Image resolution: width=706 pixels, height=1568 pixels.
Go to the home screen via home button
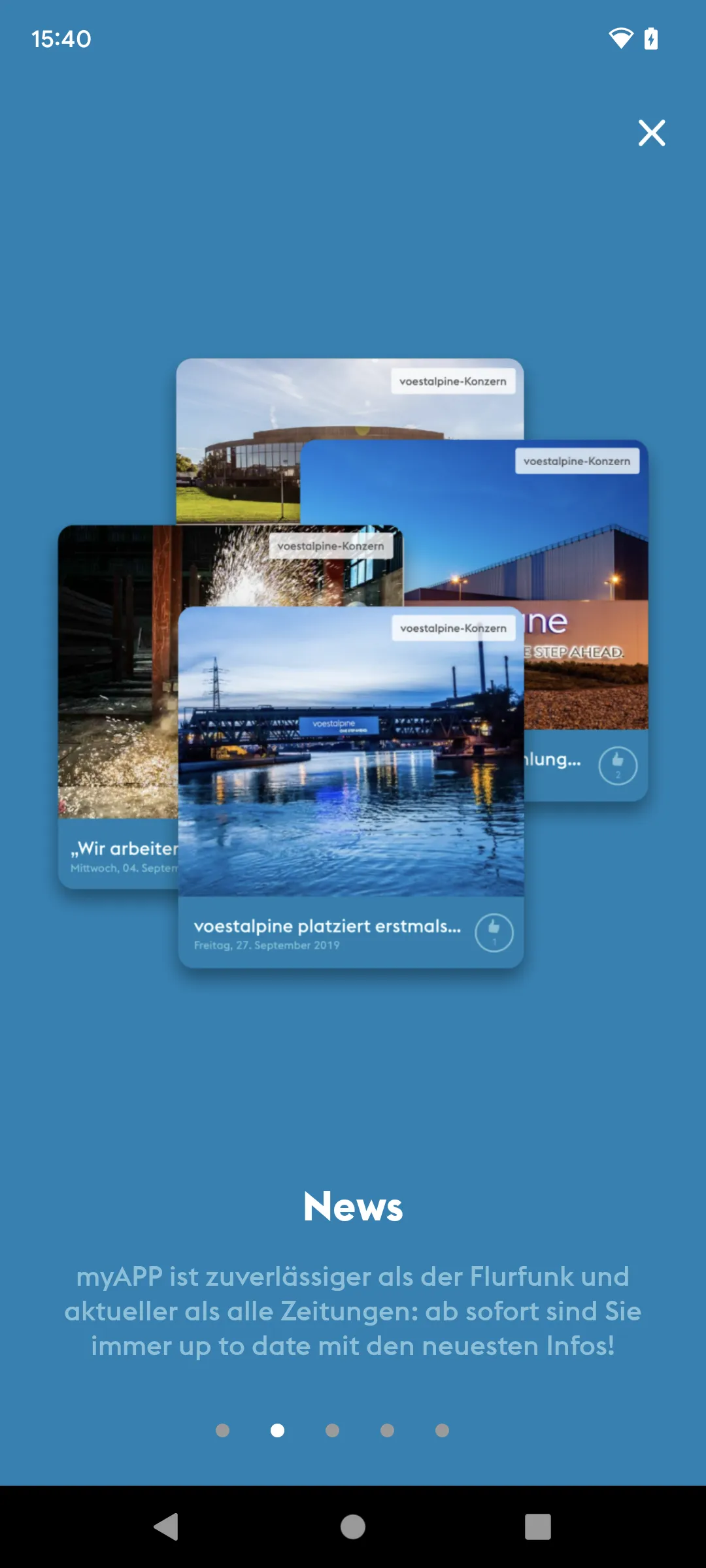(x=353, y=1527)
